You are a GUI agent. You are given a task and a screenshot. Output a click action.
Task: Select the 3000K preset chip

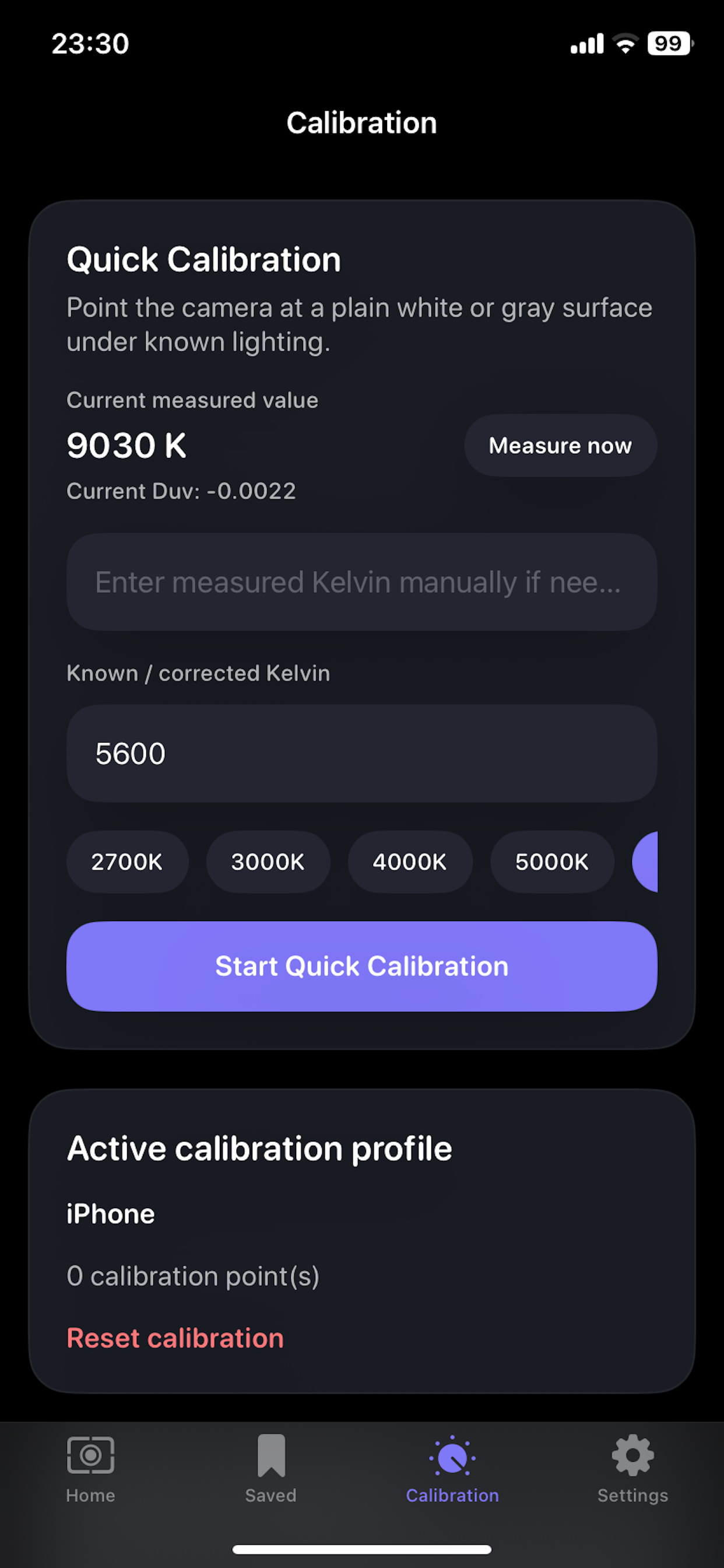(268, 862)
